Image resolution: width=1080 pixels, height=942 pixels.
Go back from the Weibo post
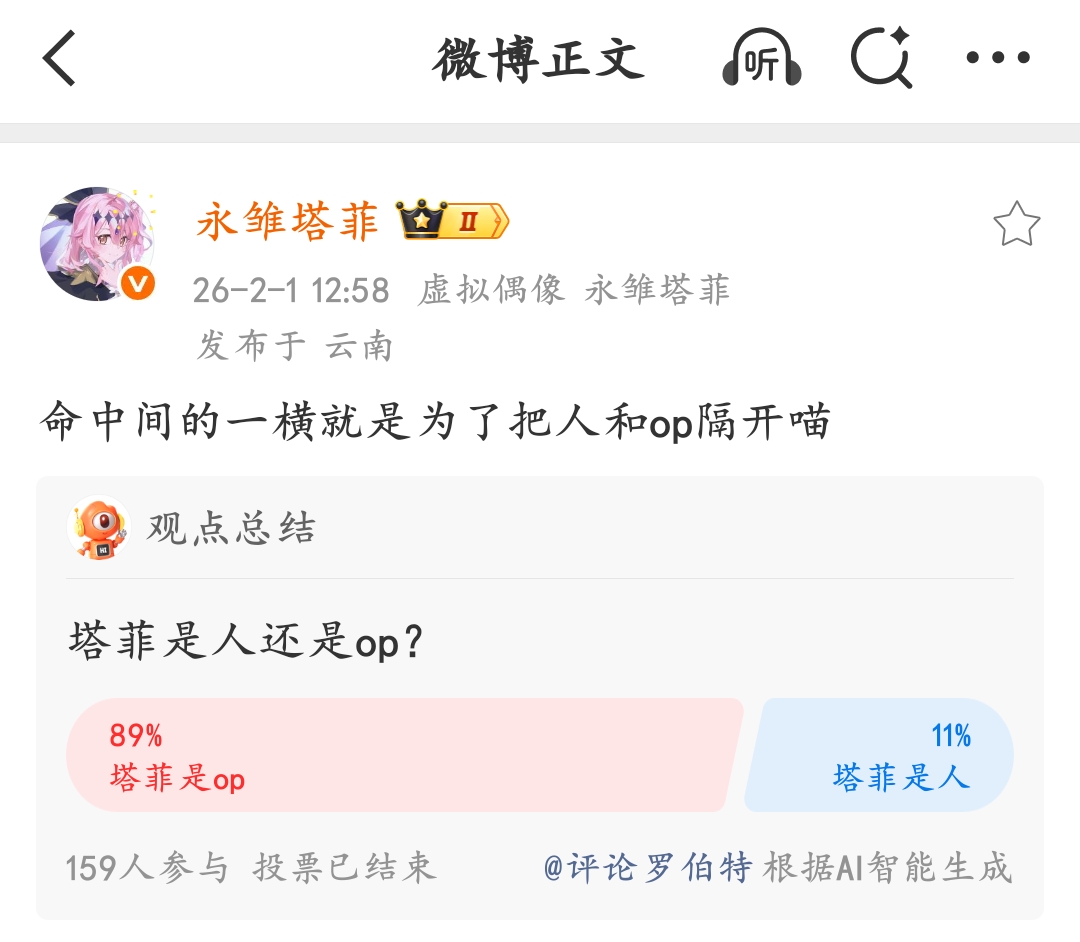pyautogui.click(x=60, y=58)
